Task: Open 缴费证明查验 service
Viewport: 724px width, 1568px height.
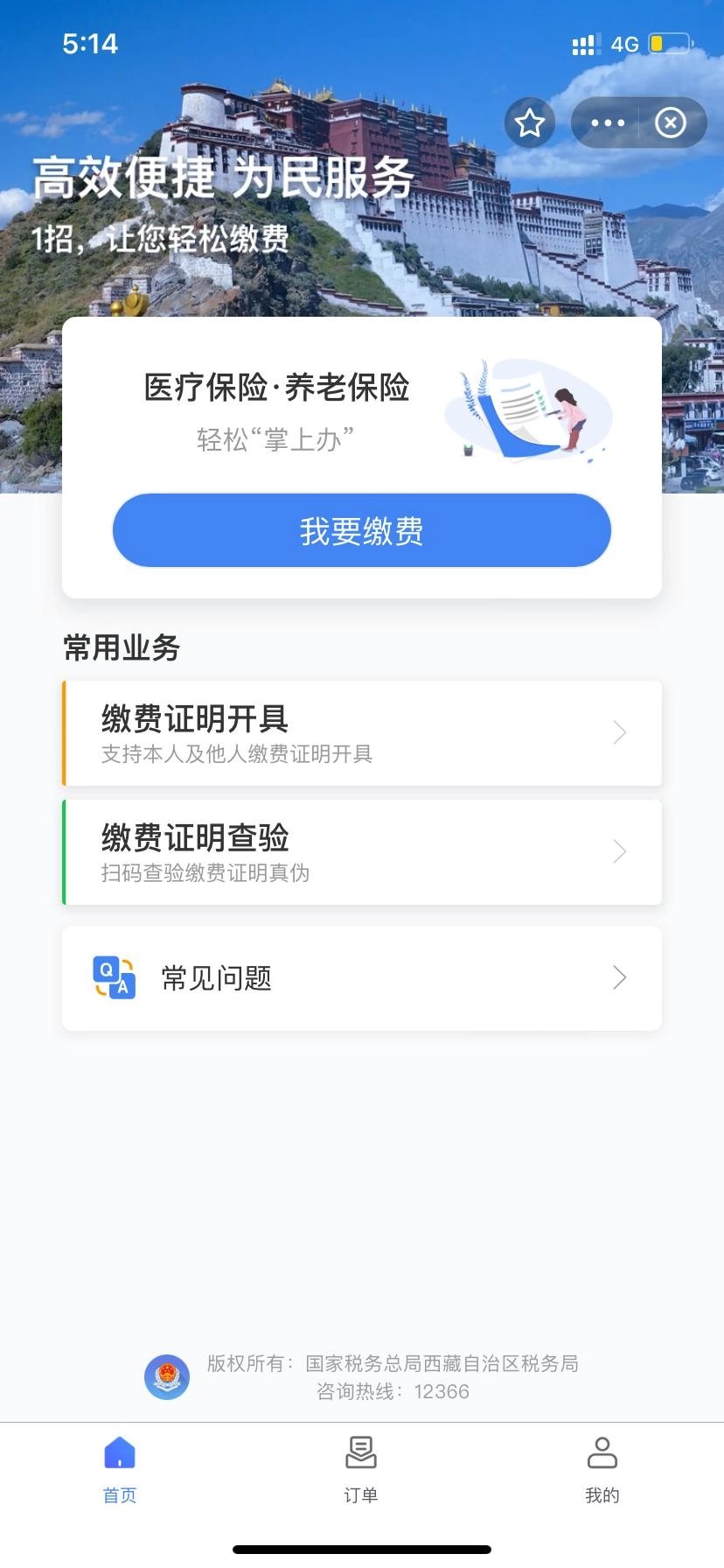Action: [x=362, y=852]
